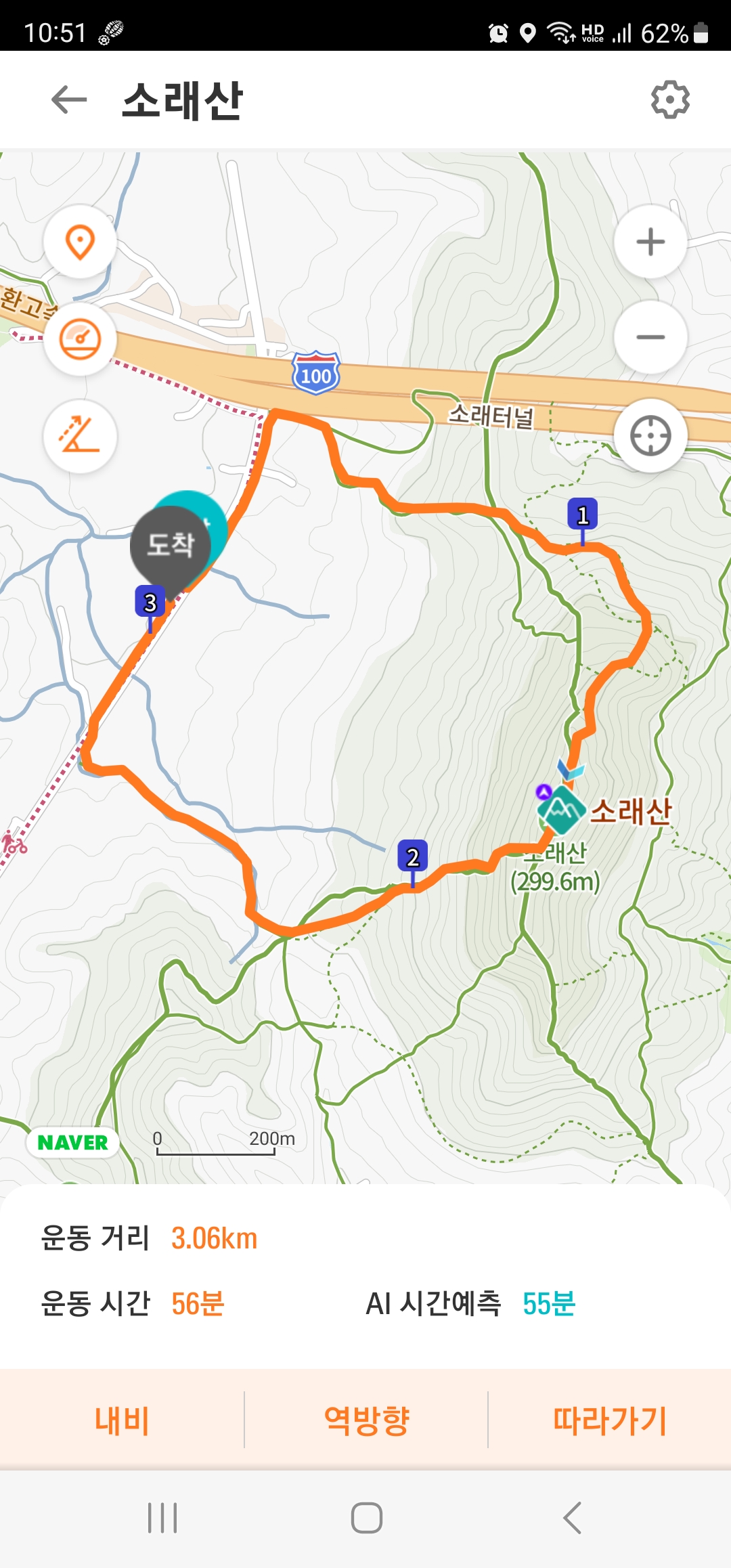Start following with 따라가기 button
The width and height of the screenshot is (731, 1568).
coord(609,1420)
